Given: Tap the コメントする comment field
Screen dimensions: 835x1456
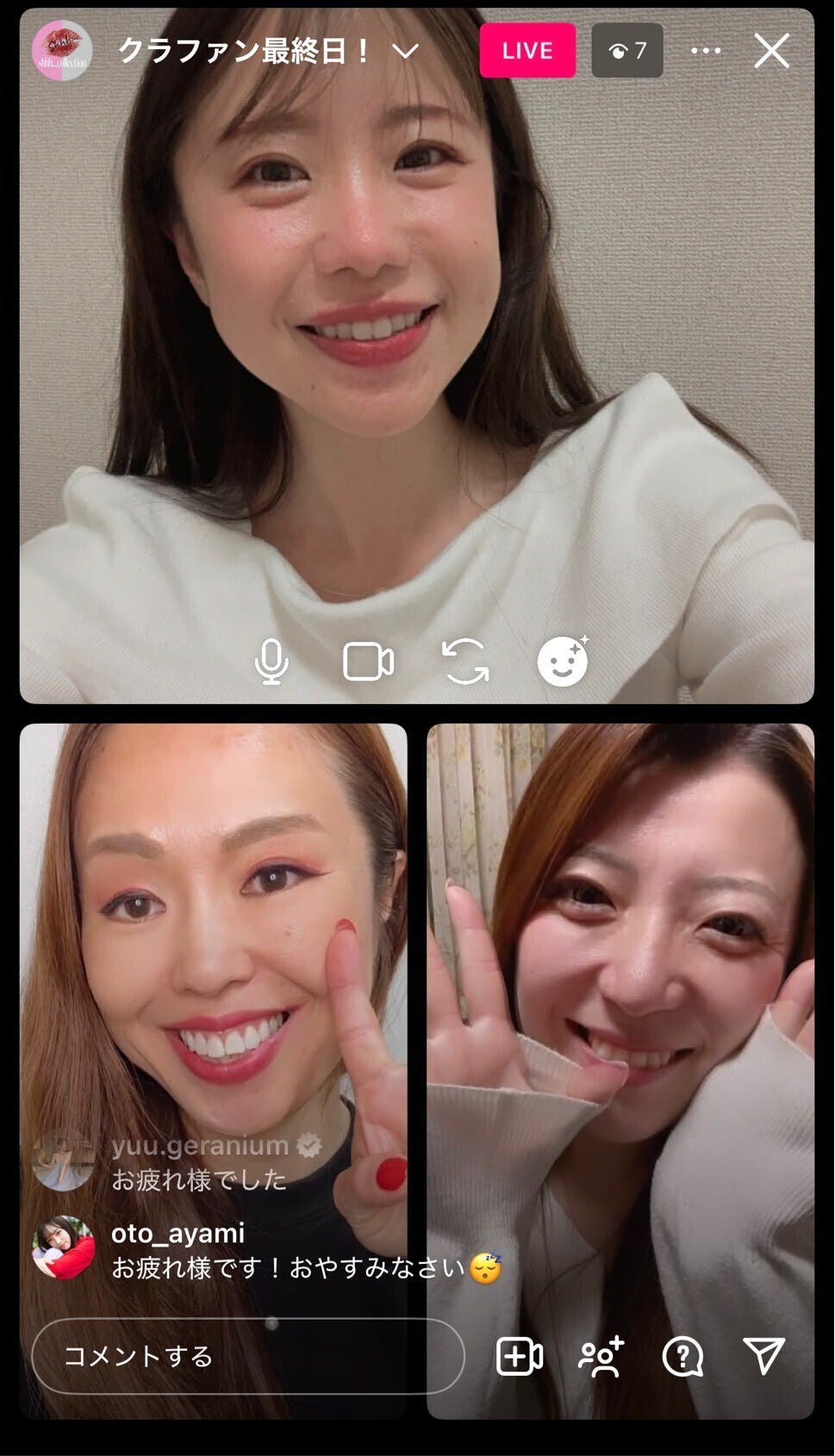Looking at the screenshot, I should [247, 1356].
